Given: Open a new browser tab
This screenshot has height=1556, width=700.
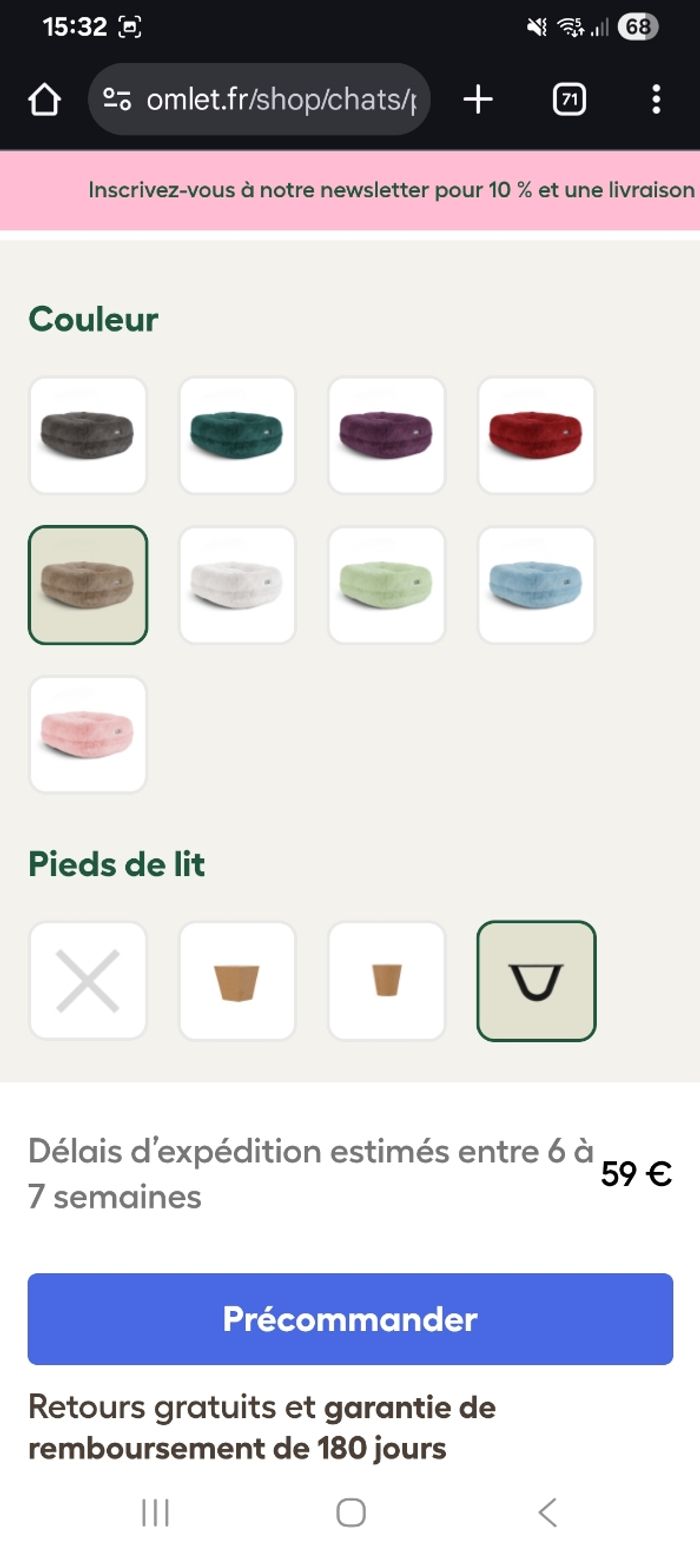Looking at the screenshot, I should tap(478, 99).
